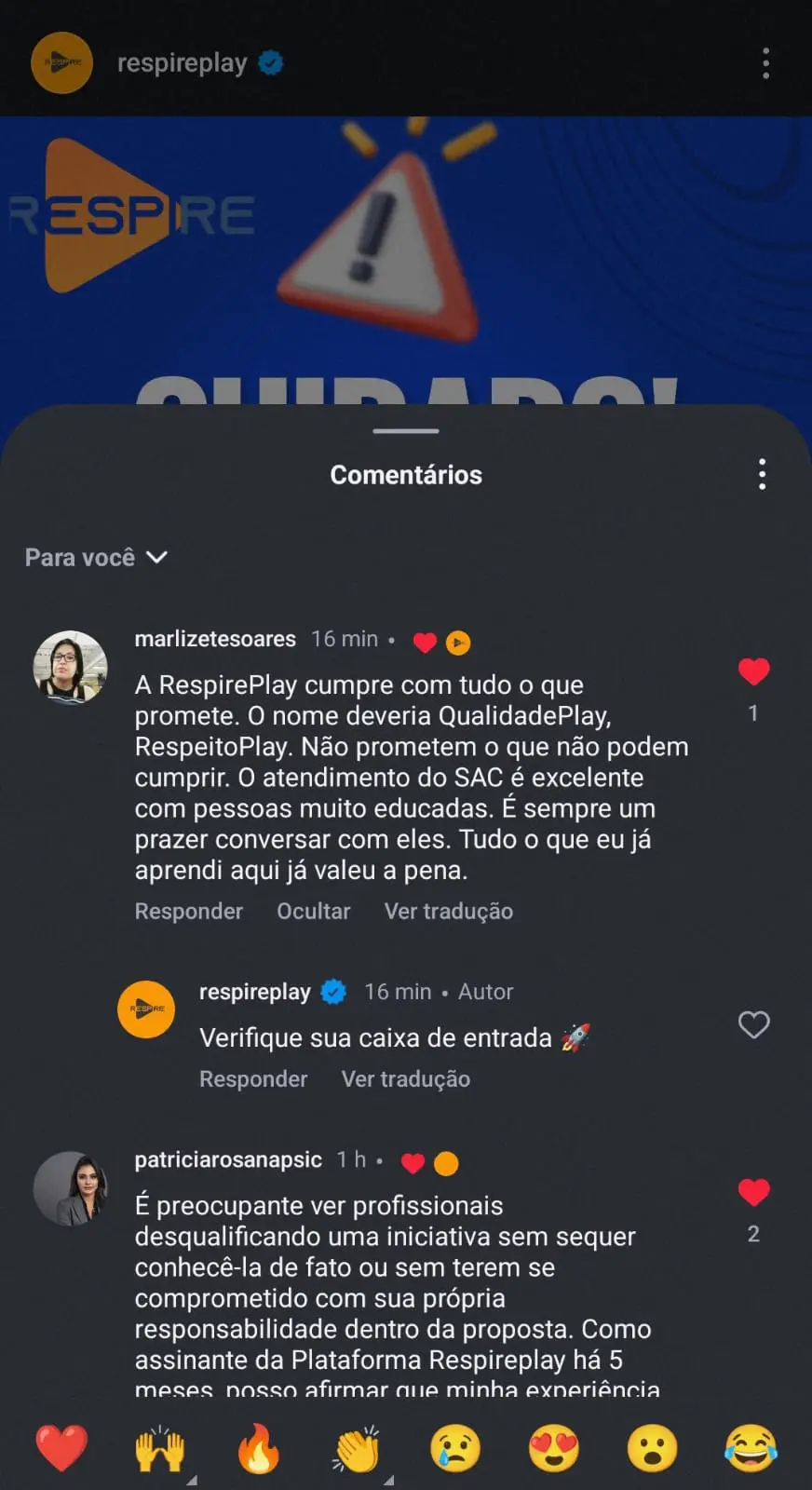
Task: View translation of marlizetesoares' comment
Action: pos(448,911)
